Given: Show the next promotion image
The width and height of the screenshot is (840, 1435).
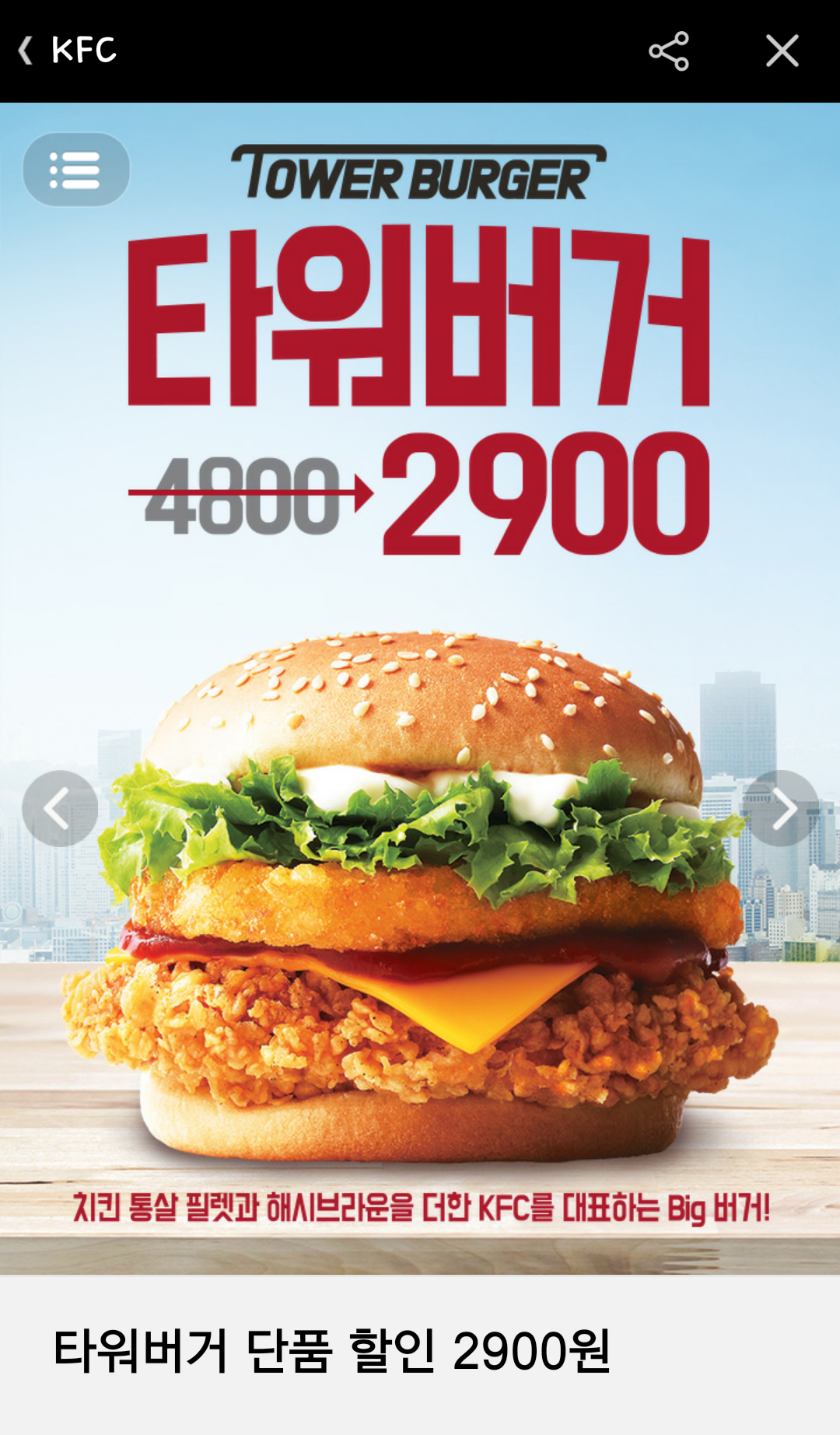Looking at the screenshot, I should pyautogui.click(x=781, y=809).
